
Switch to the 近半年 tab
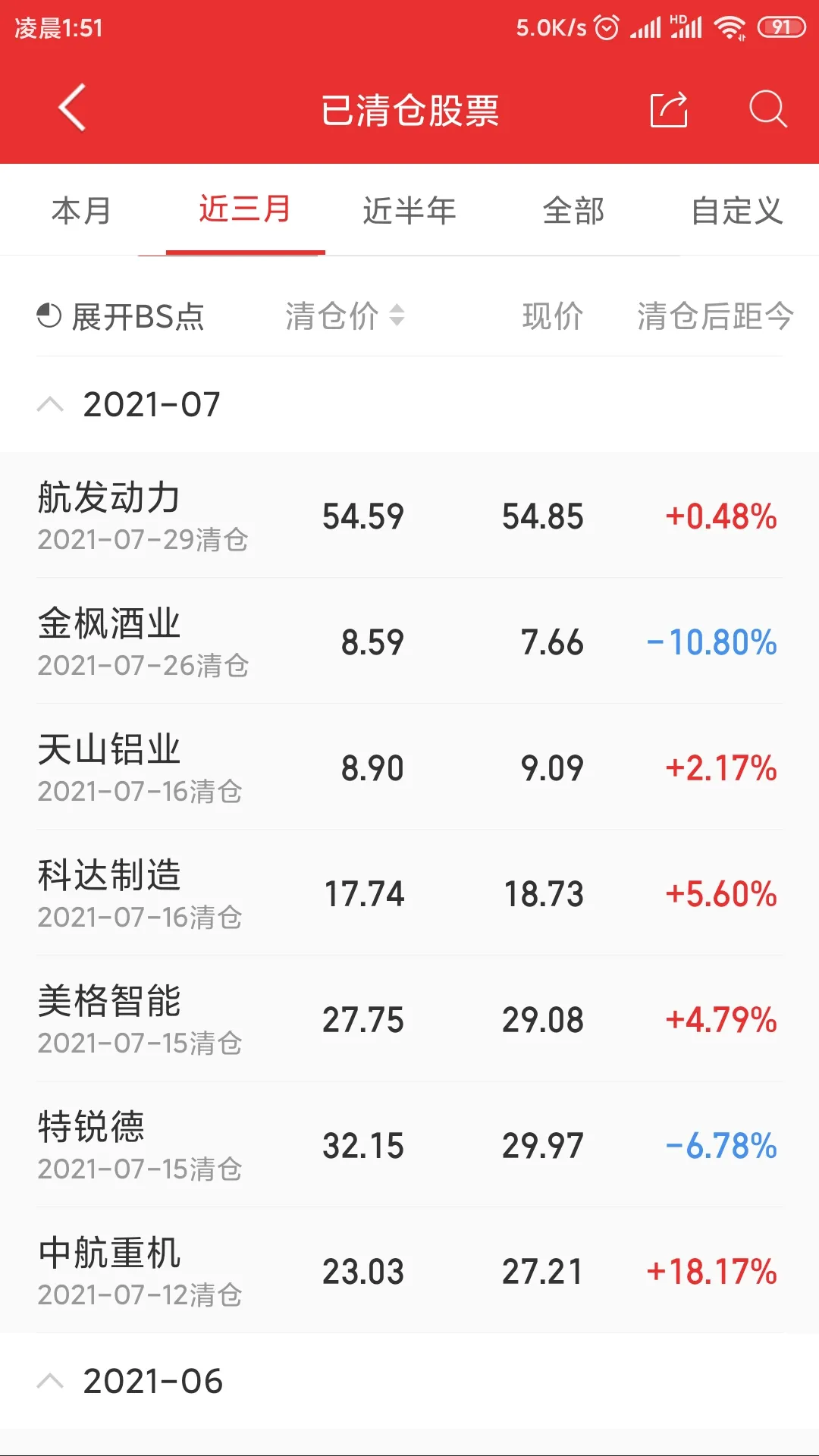coord(409,211)
